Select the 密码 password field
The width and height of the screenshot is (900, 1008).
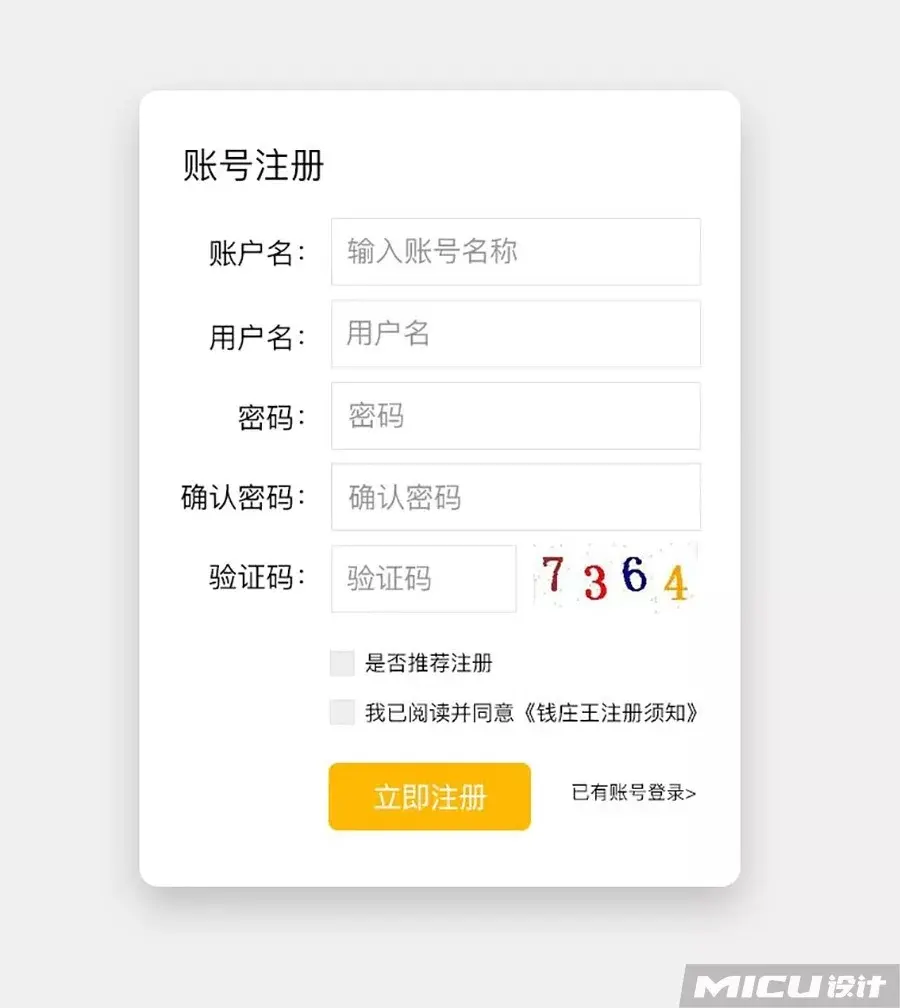tap(515, 416)
